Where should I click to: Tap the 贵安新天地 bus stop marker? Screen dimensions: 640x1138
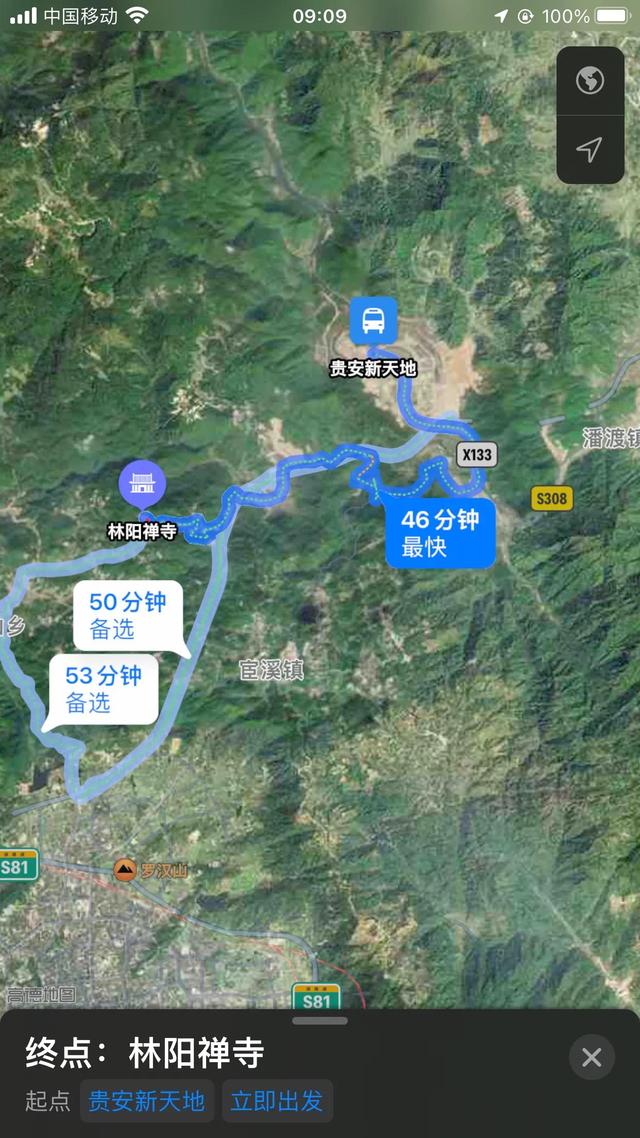[373, 322]
